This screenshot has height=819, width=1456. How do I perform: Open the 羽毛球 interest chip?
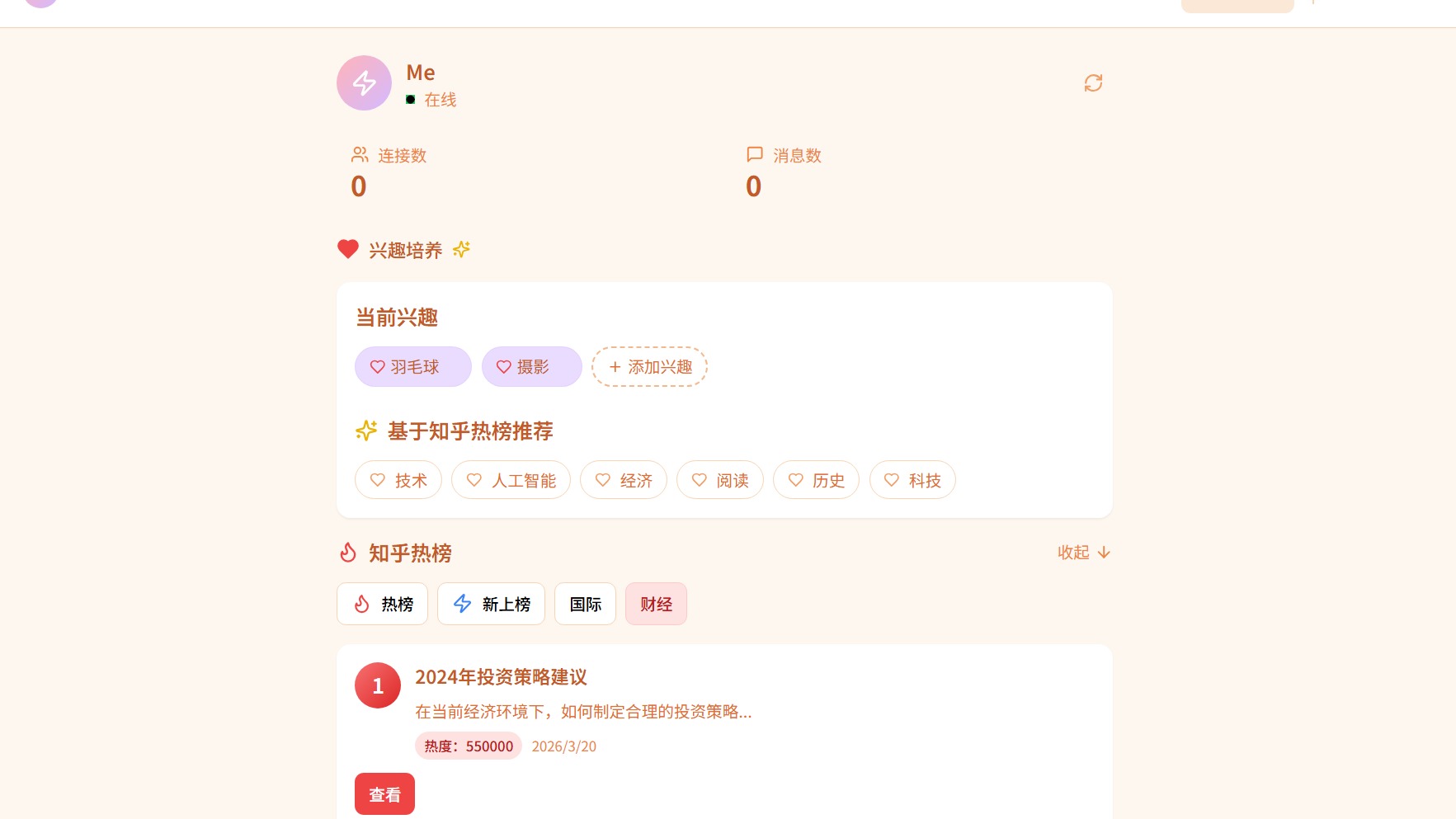pyautogui.click(x=412, y=367)
